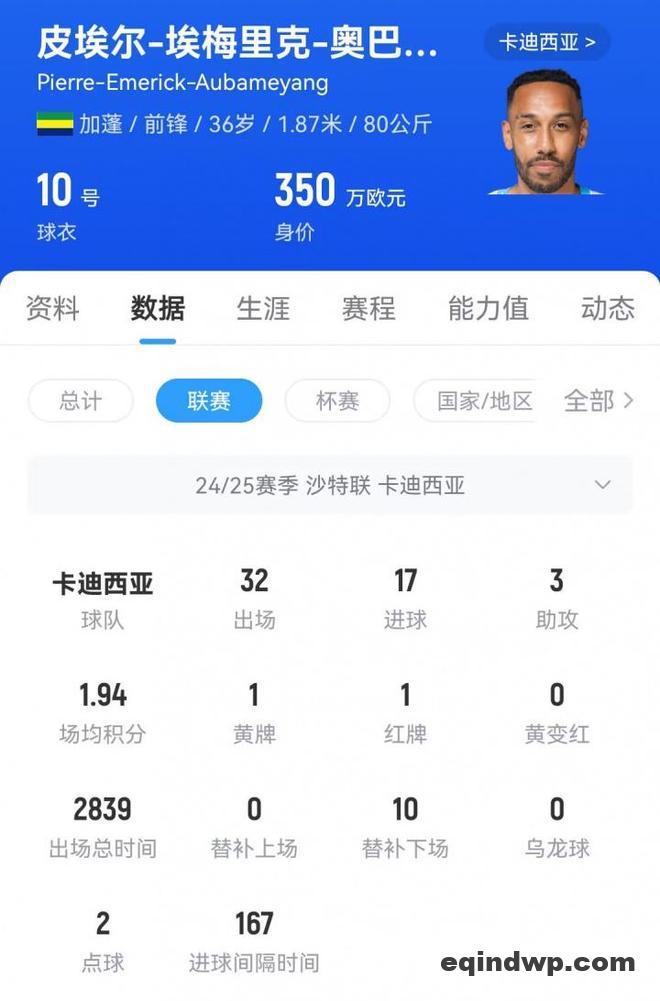Screen dimensions: 660x1001
Task: Switch to the 资料 tab
Action: 52,308
